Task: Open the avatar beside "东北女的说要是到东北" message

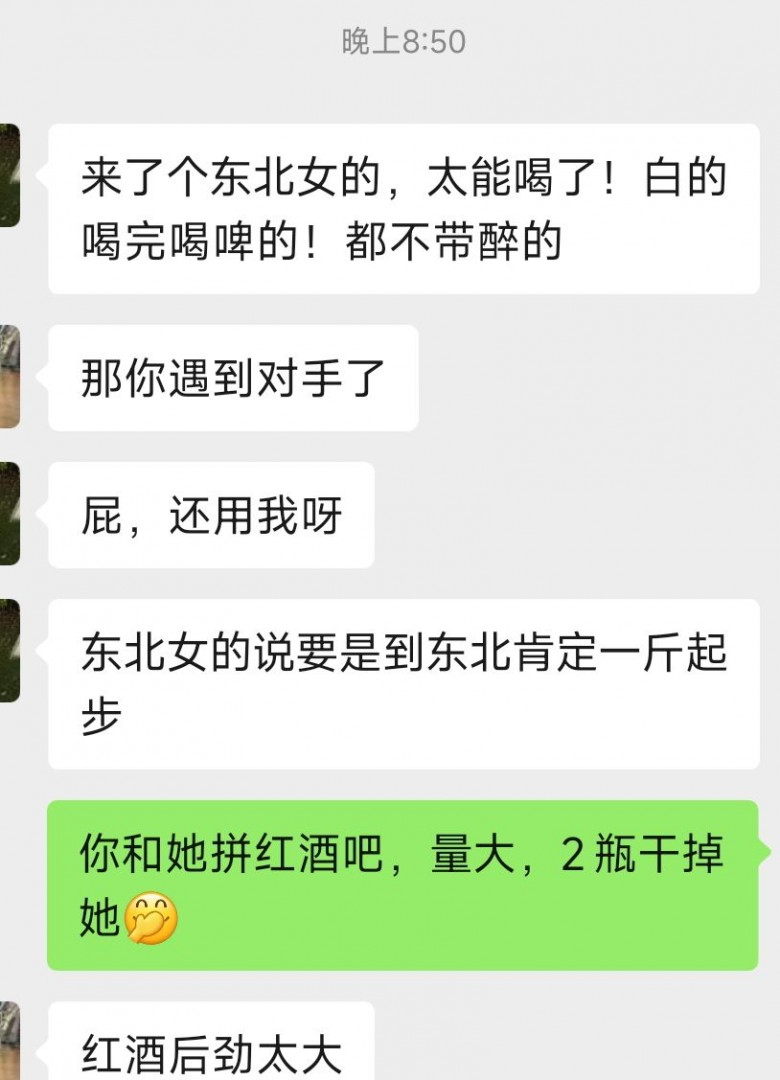Action: click(x=9, y=651)
